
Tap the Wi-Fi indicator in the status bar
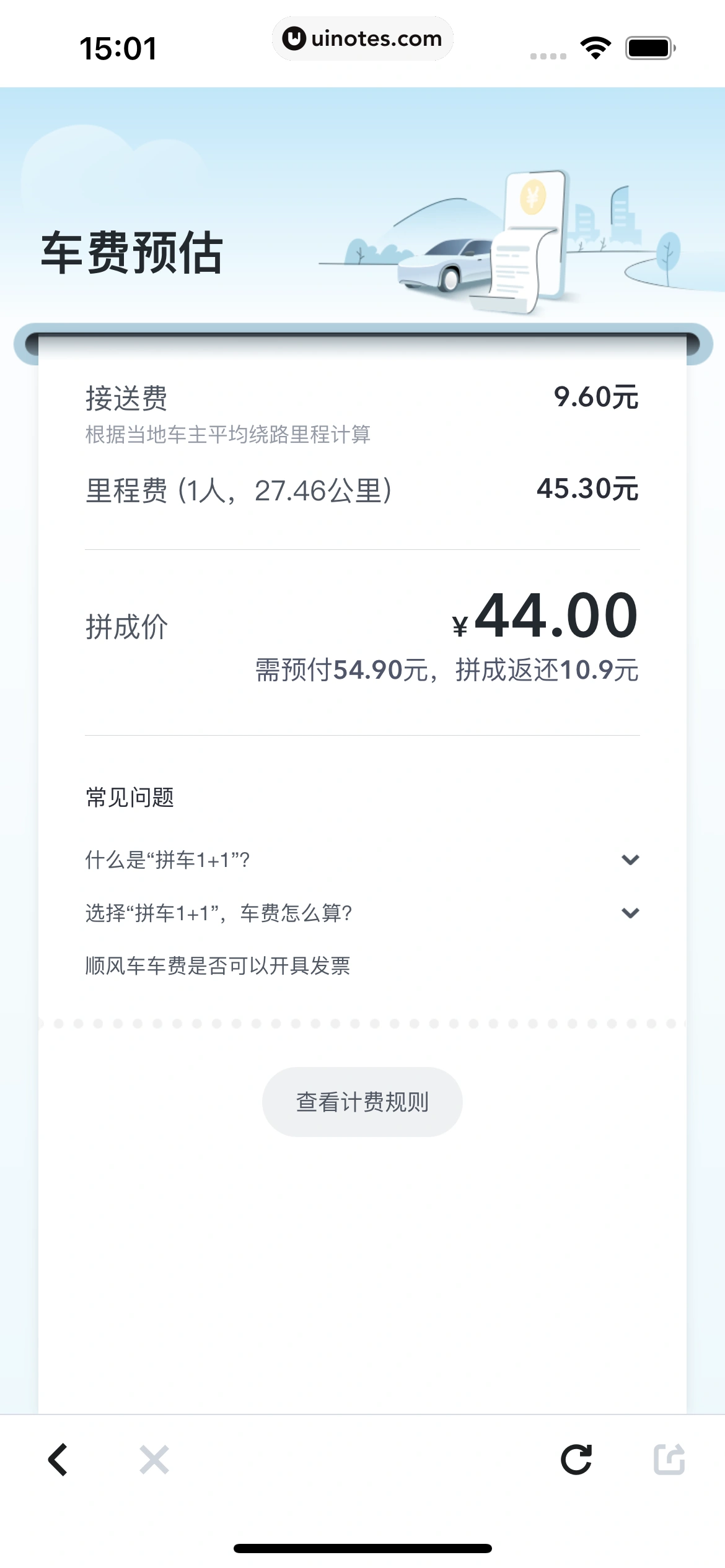point(595,46)
